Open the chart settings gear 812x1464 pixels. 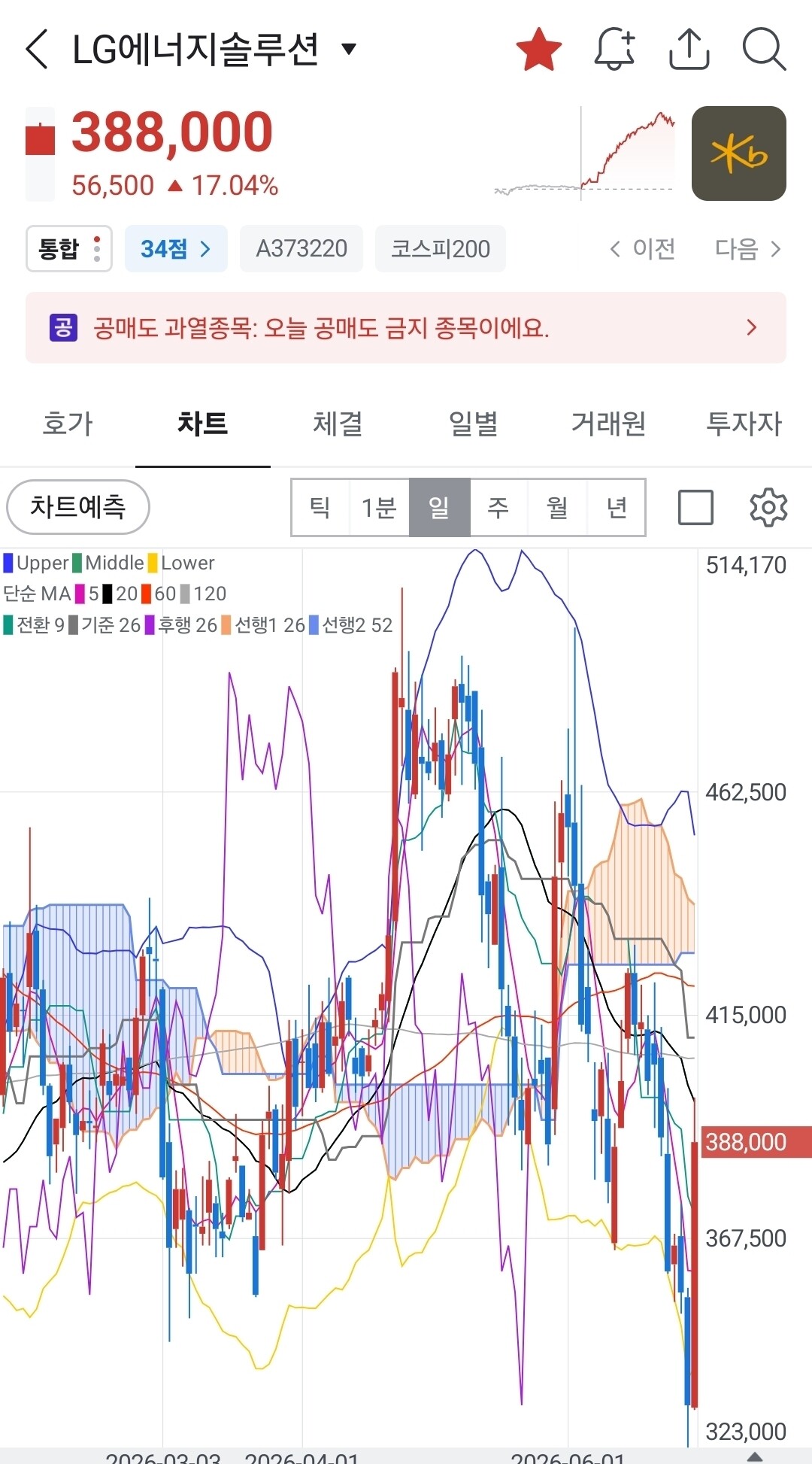pyautogui.click(x=768, y=508)
